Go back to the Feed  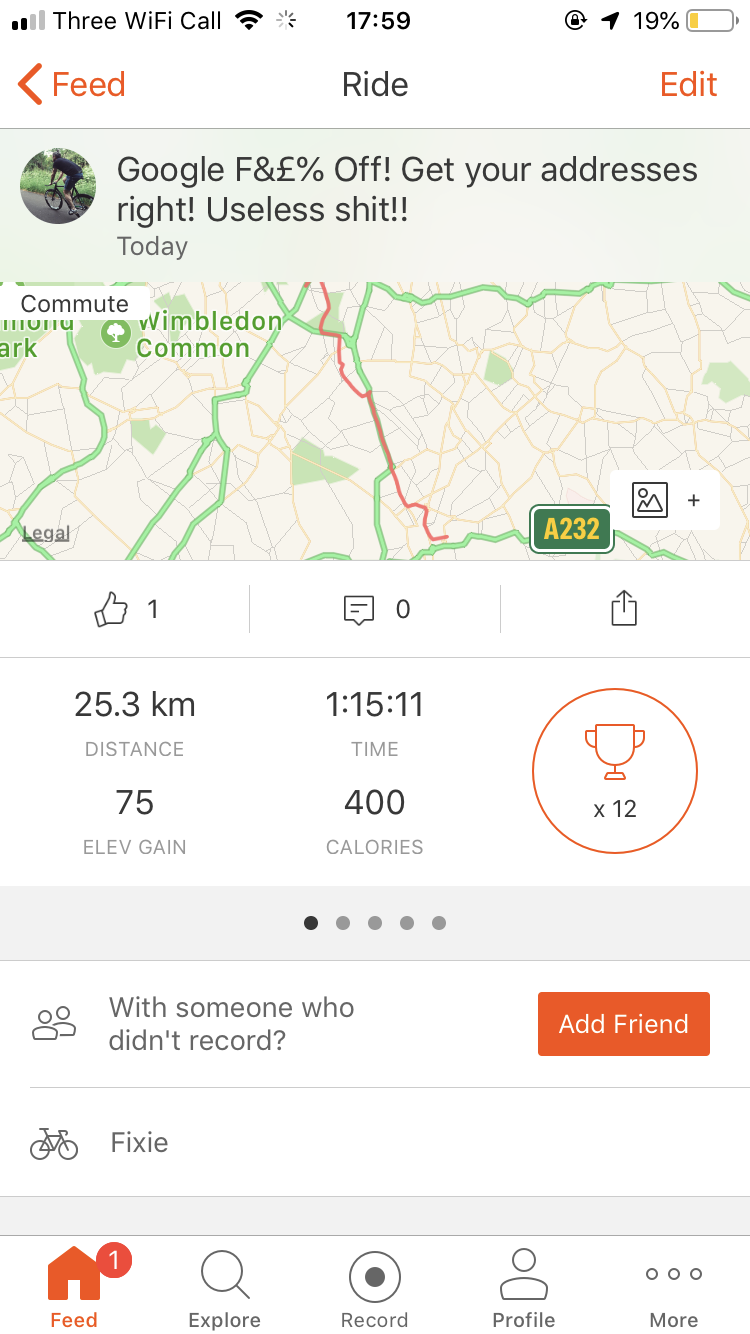72,85
